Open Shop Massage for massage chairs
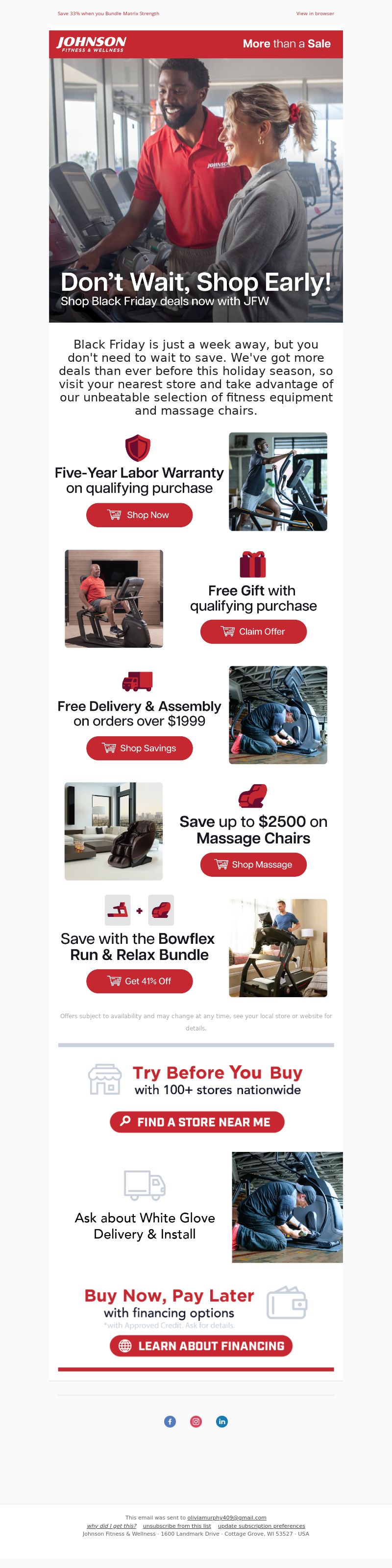The height and width of the screenshot is (1568, 392). click(x=253, y=865)
